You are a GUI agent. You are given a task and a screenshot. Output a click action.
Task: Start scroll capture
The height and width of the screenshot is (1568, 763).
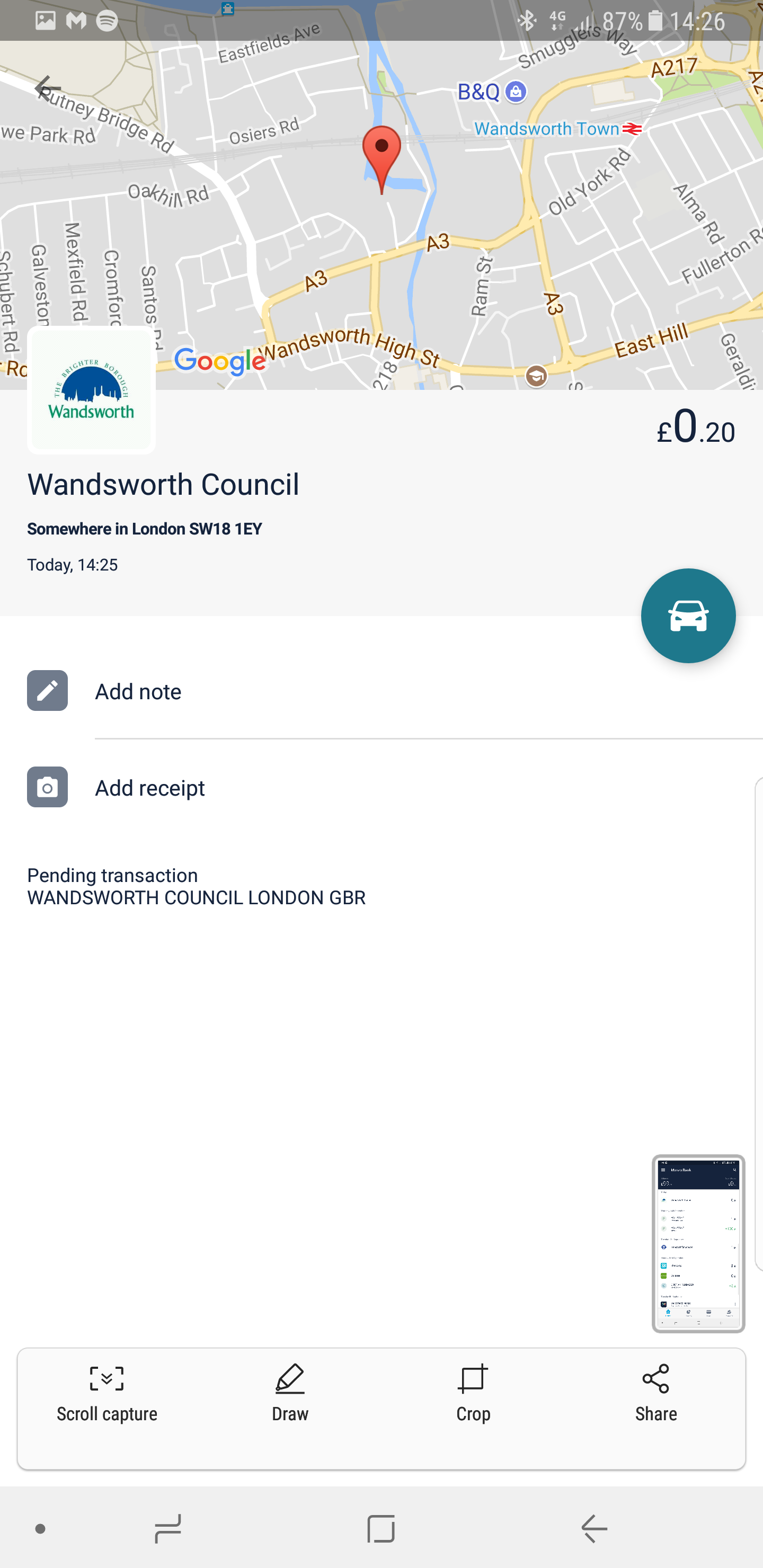click(107, 1393)
